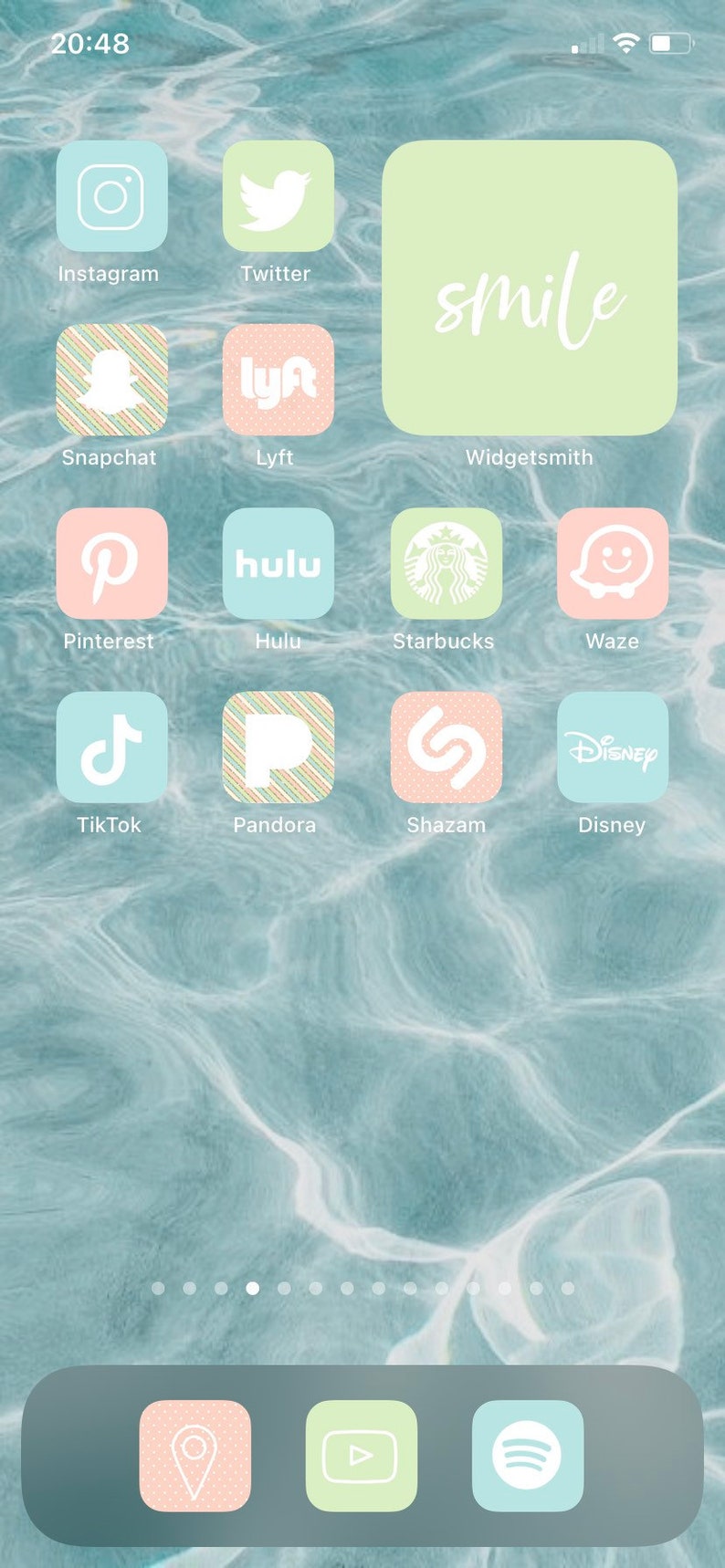Open Pinterest
The image size is (725, 1568).
tap(111, 563)
